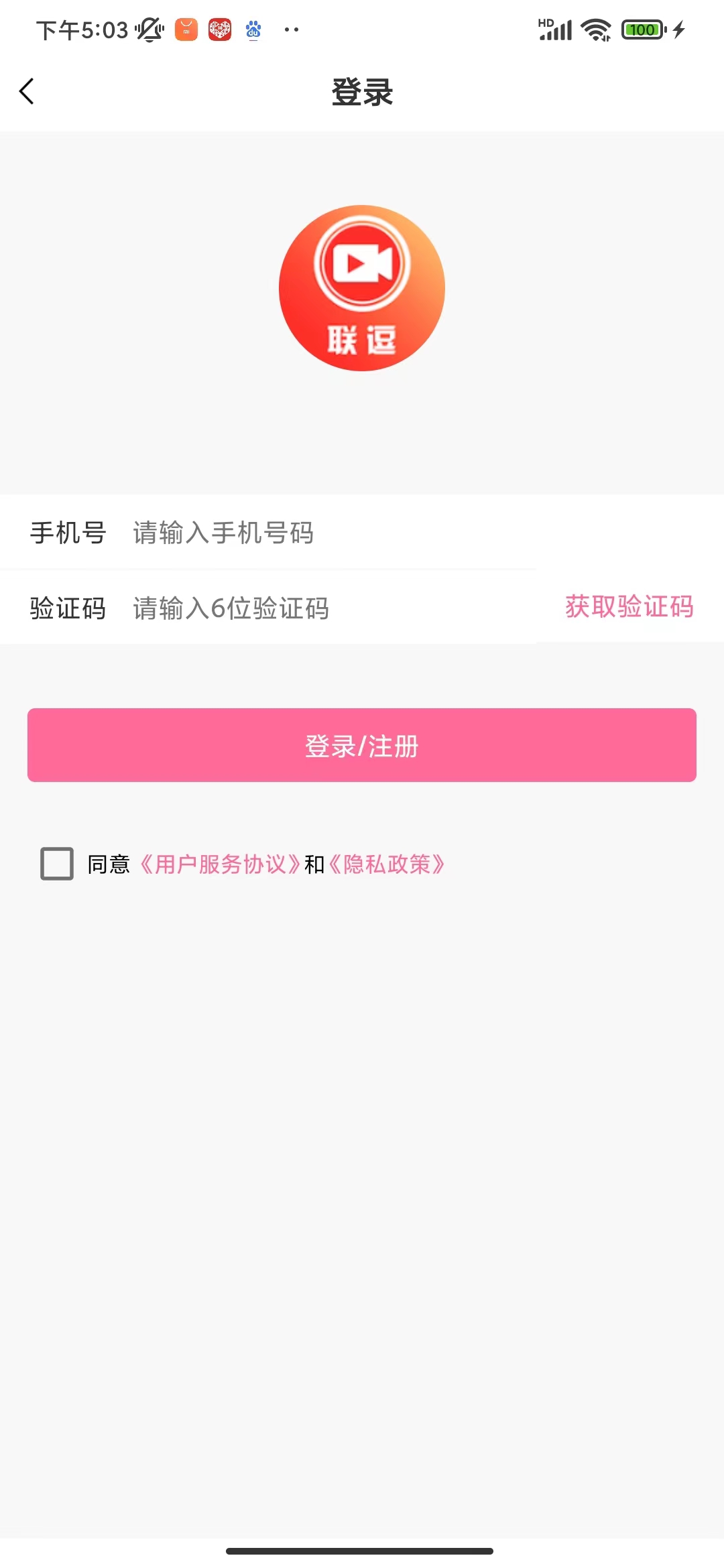This screenshot has width=724, height=1568.
Task: Tap the battery level indicator
Action: click(x=640, y=29)
